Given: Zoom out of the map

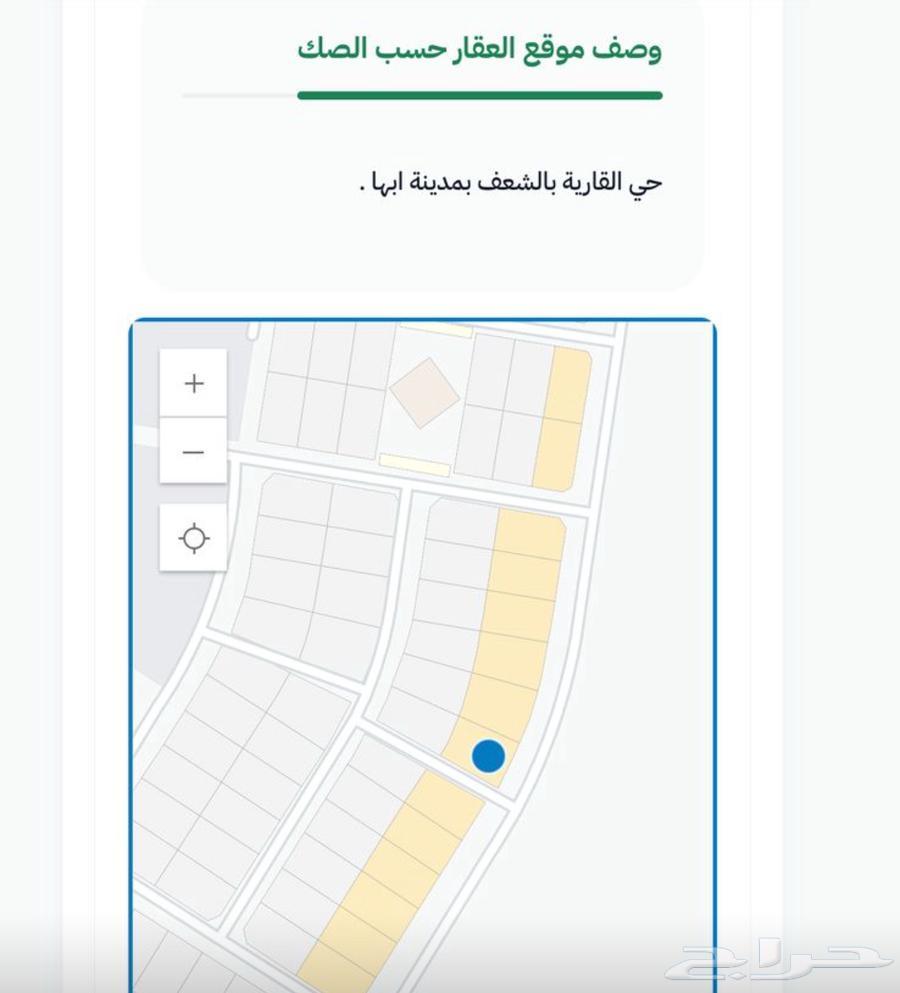Looking at the screenshot, I should (x=194, y=452).
